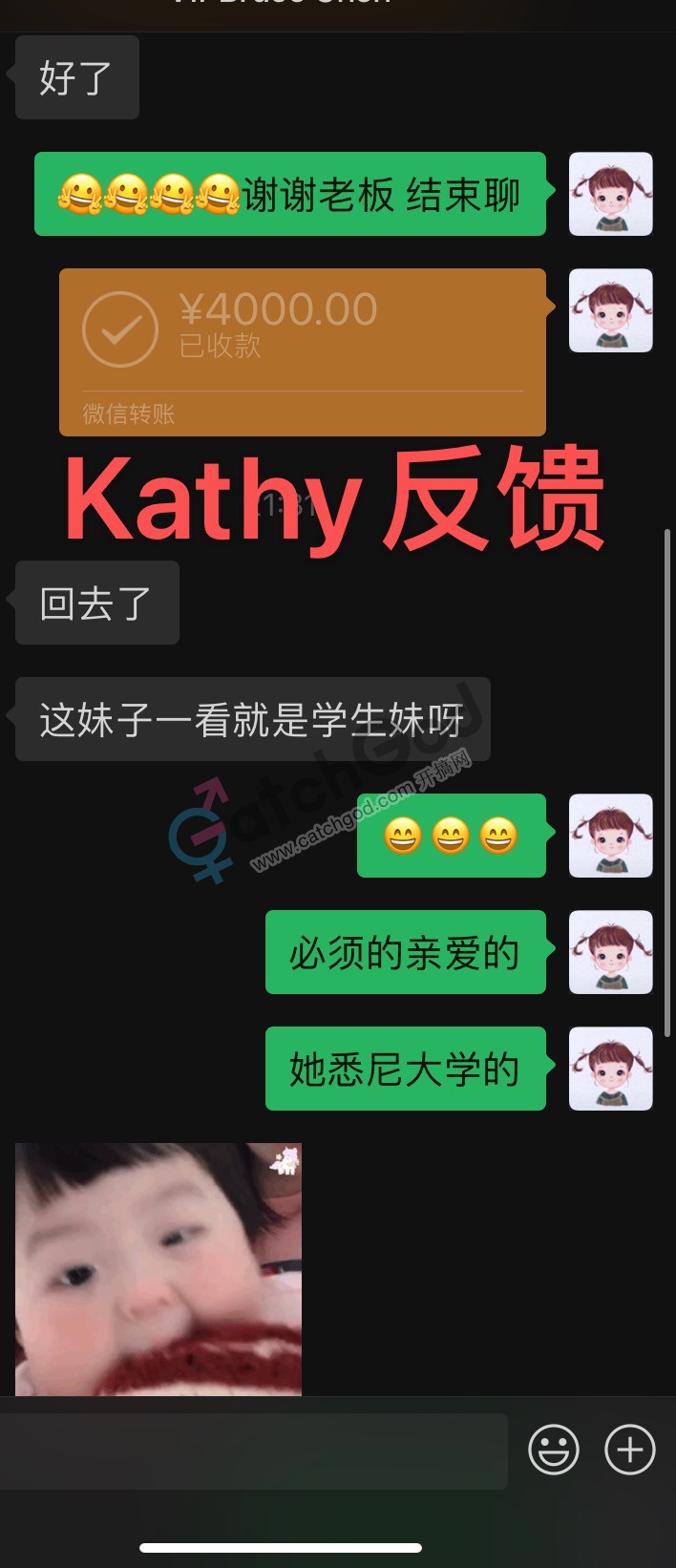Screen dimensions: 676x1568
Task: Open the plus attachments menu
Action: pyautogui.click(x=630, y=1451)
